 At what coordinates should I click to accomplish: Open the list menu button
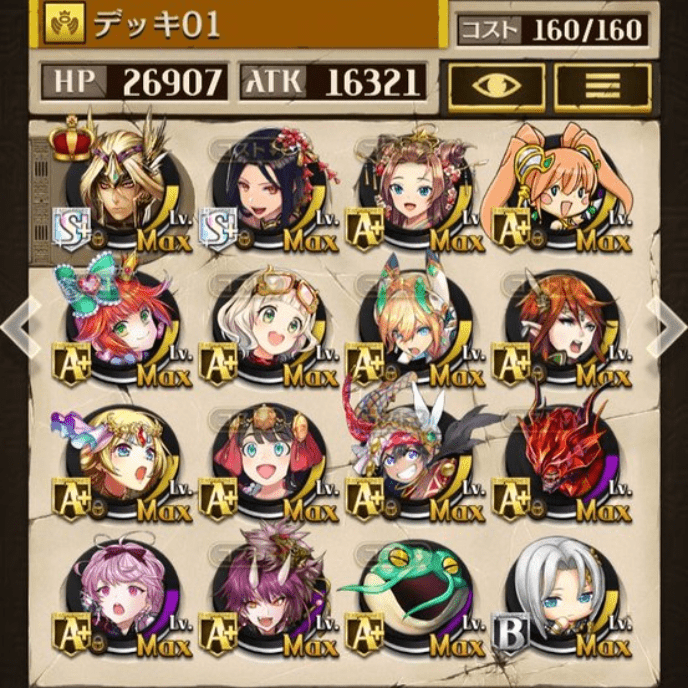(x=602, y=85)
